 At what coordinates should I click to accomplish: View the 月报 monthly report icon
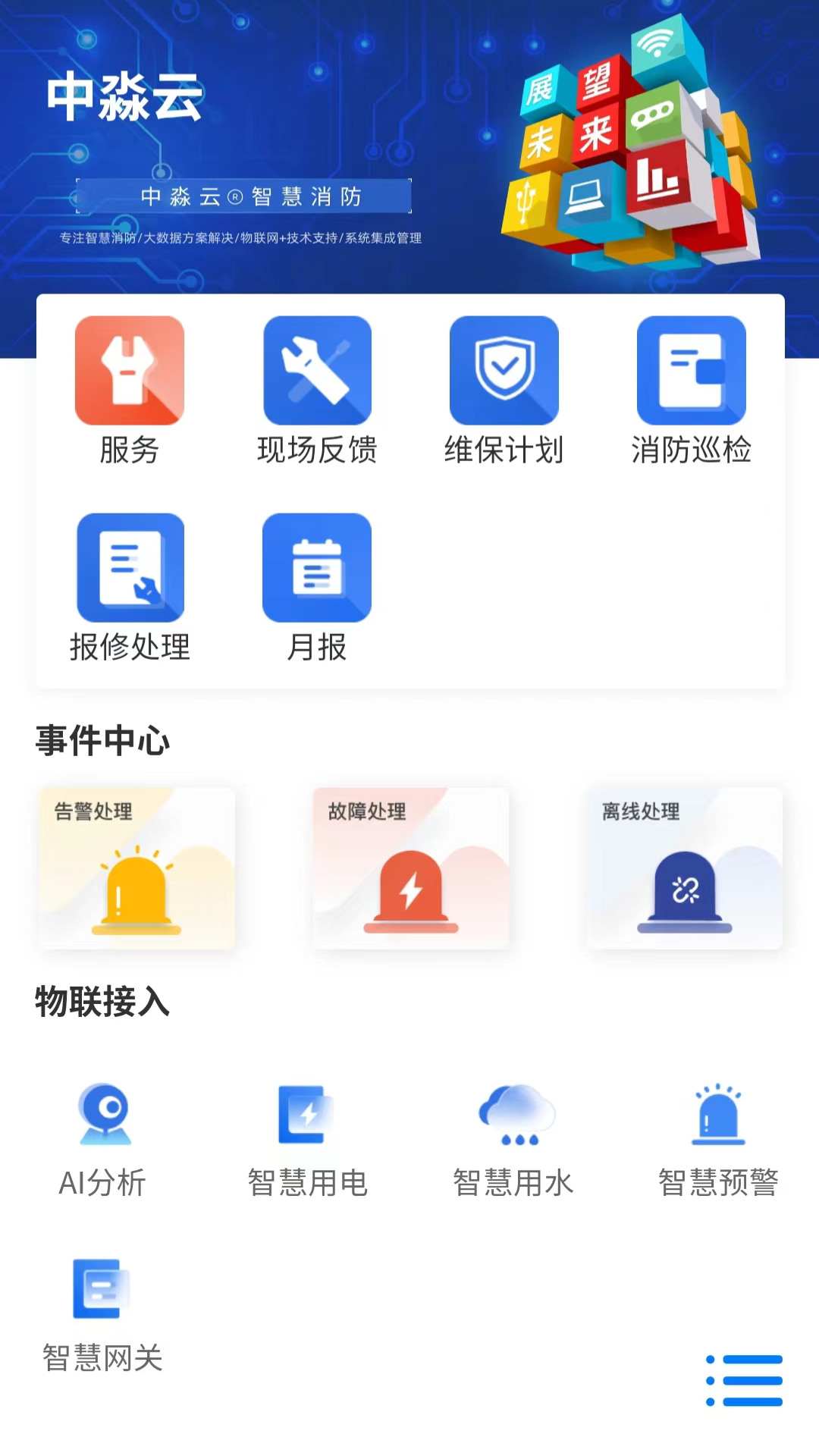coord(316,566)
